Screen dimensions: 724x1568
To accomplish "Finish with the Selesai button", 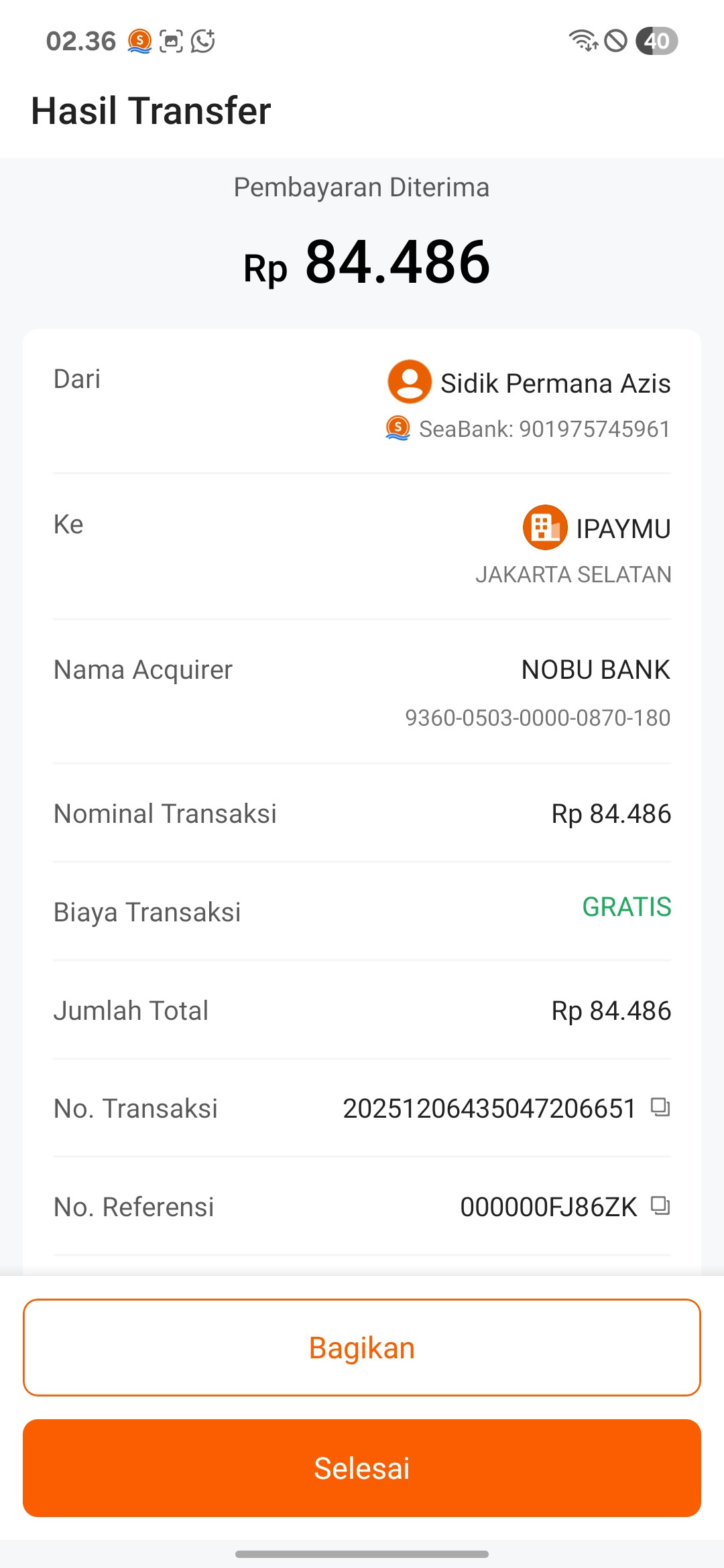I will click(362, 1468).
